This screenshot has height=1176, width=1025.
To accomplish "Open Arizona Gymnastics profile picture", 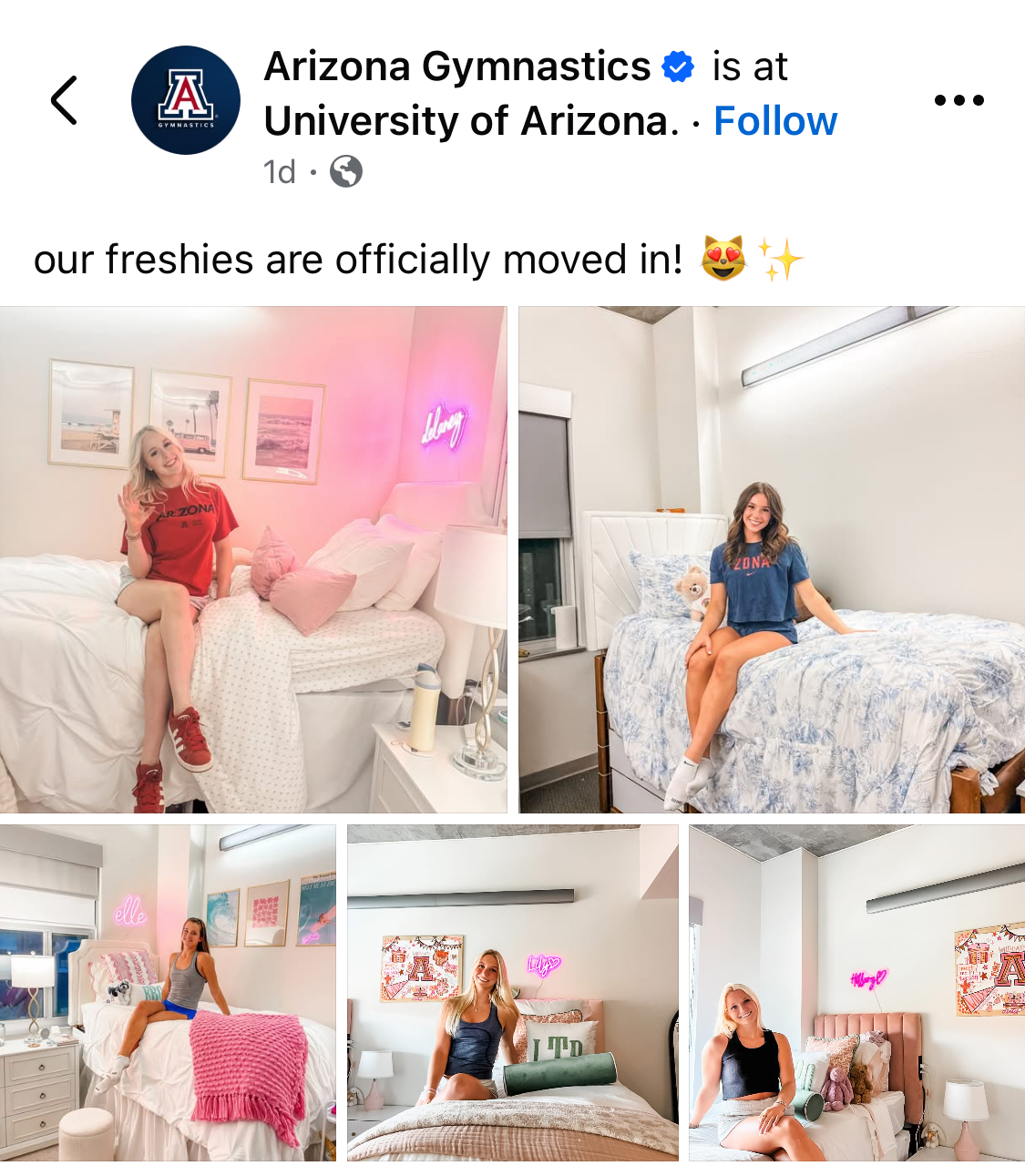I will pos(186,100).
